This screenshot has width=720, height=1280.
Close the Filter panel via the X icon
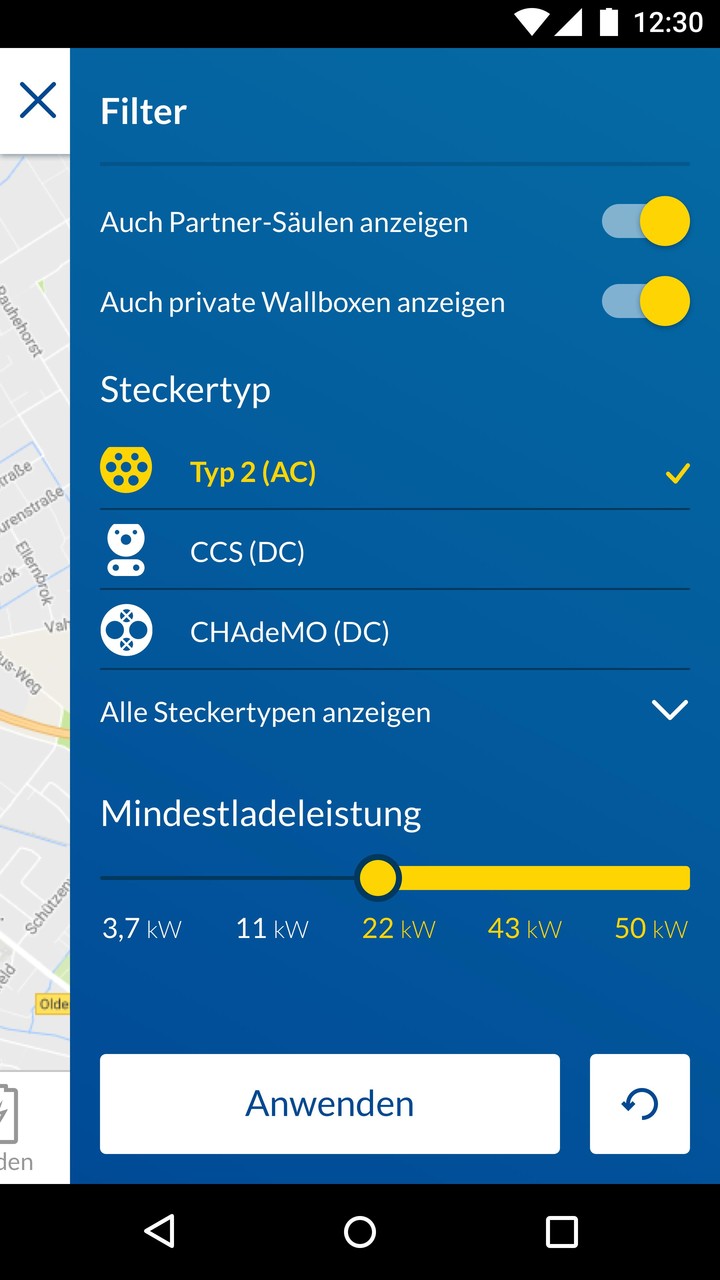pos(37,100)
